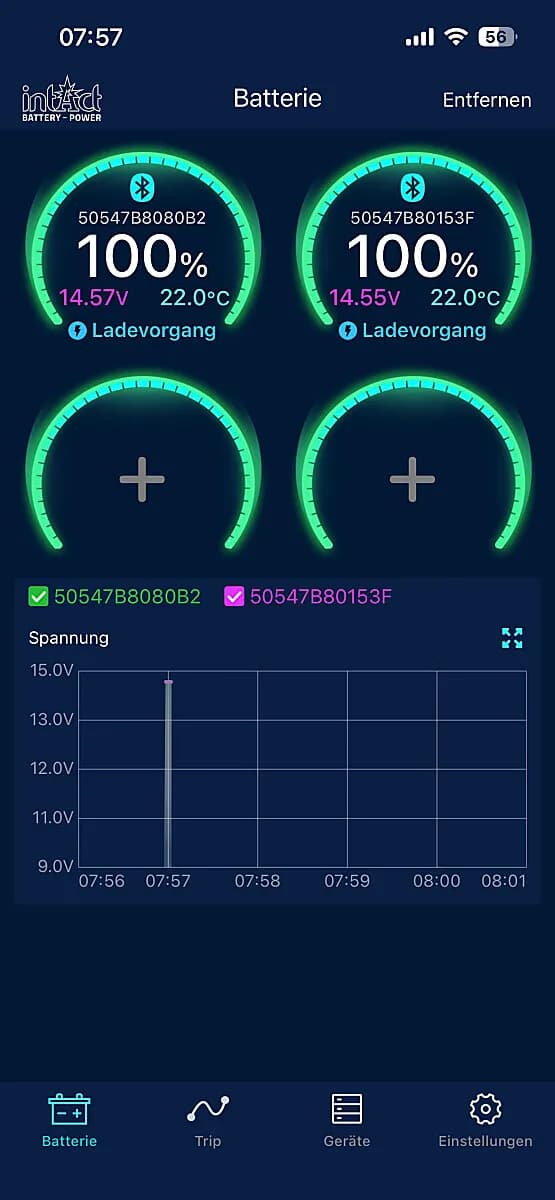Expand the Spannung chart to fullscreen

[x=512, y=638]
